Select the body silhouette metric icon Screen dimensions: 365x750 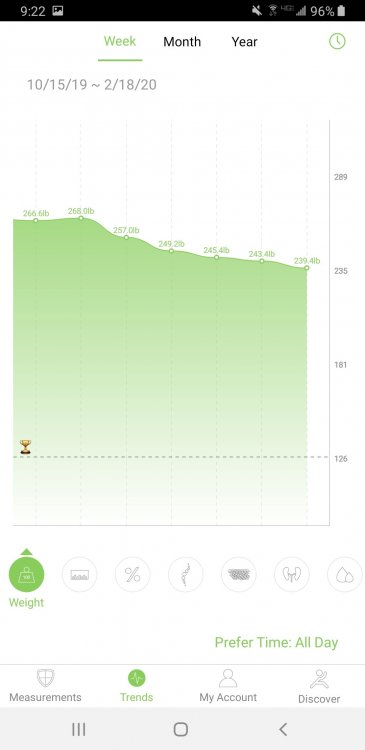tap(186, 574)
